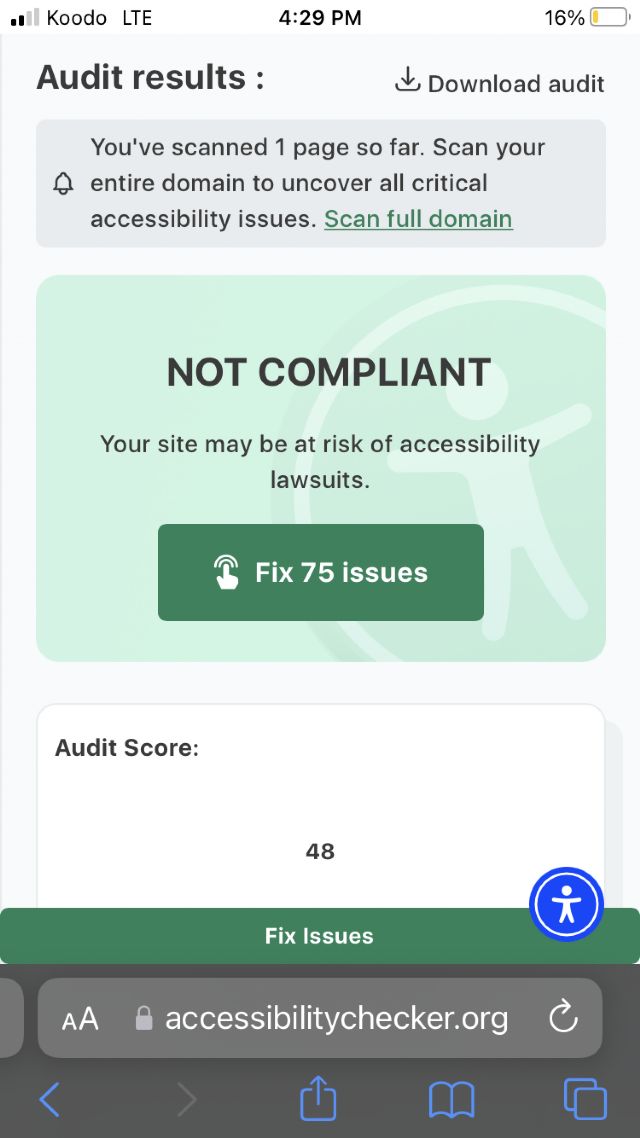Open the blue accessibility widget icon
The height and width of the screenshot is (1138, 640).
point(567,905)
